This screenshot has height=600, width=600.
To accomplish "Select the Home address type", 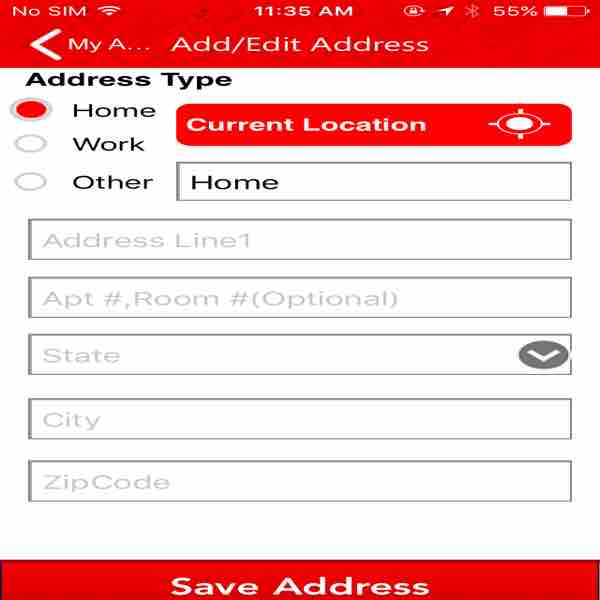I will click(32, 110).
